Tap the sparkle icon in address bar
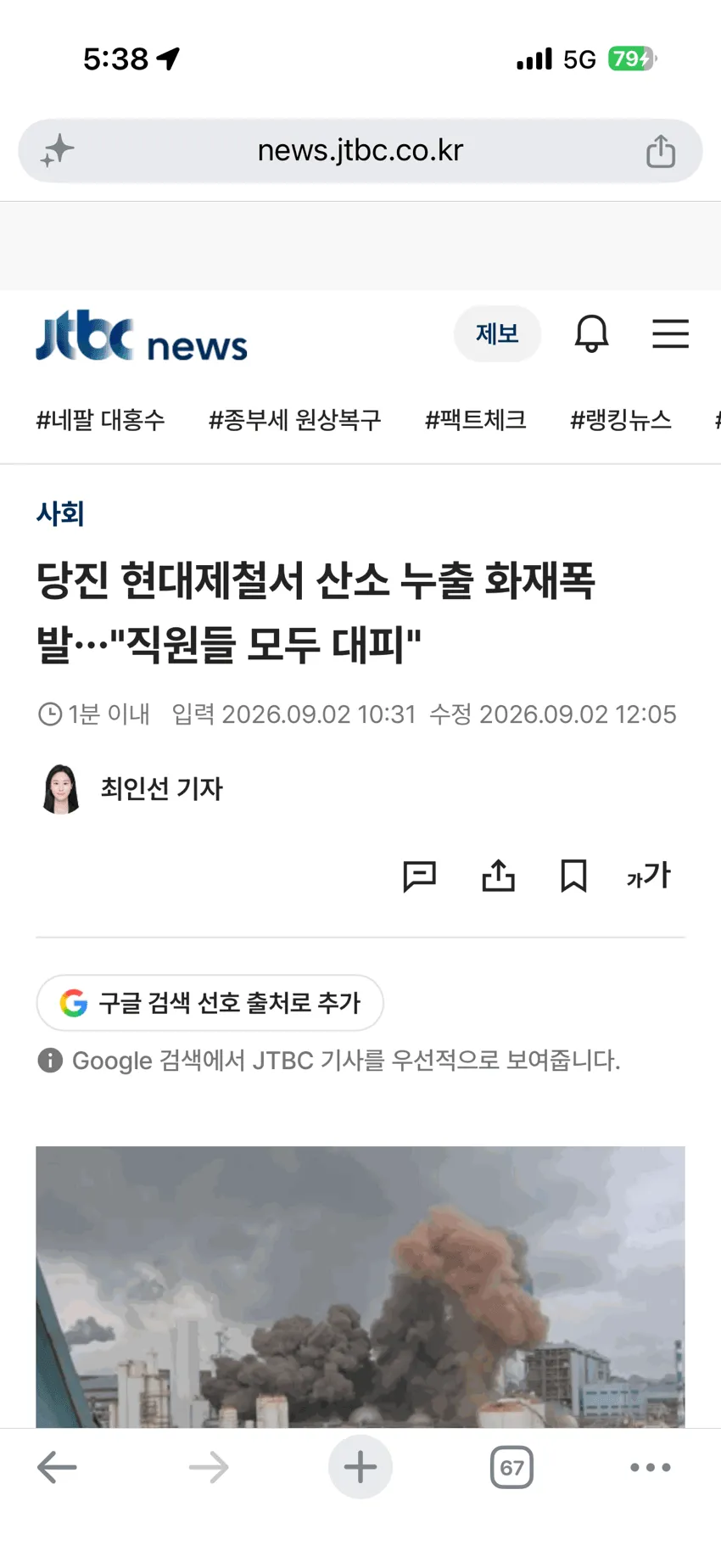The image size is (721, 1568). pos(58,151)
